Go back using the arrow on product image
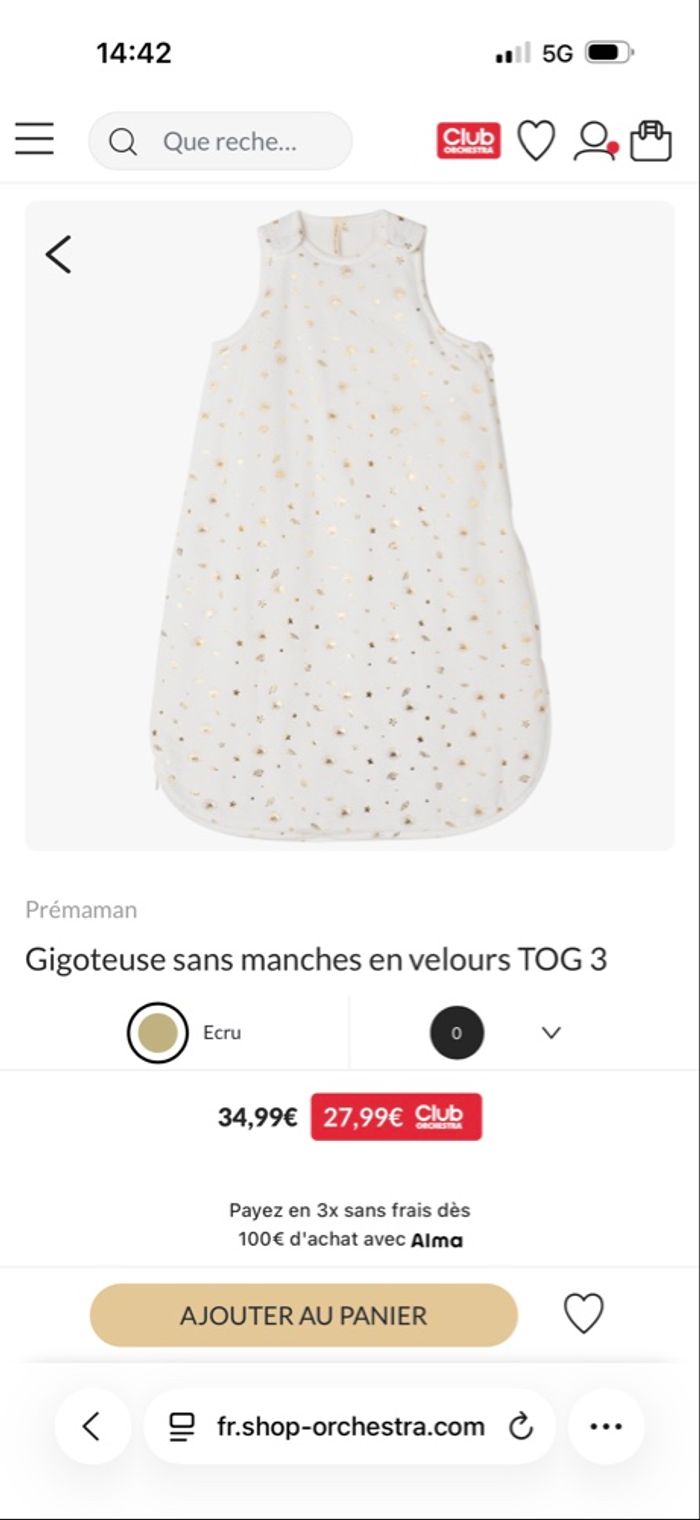Screen dimensions: 700x1520 pos(59,254)
